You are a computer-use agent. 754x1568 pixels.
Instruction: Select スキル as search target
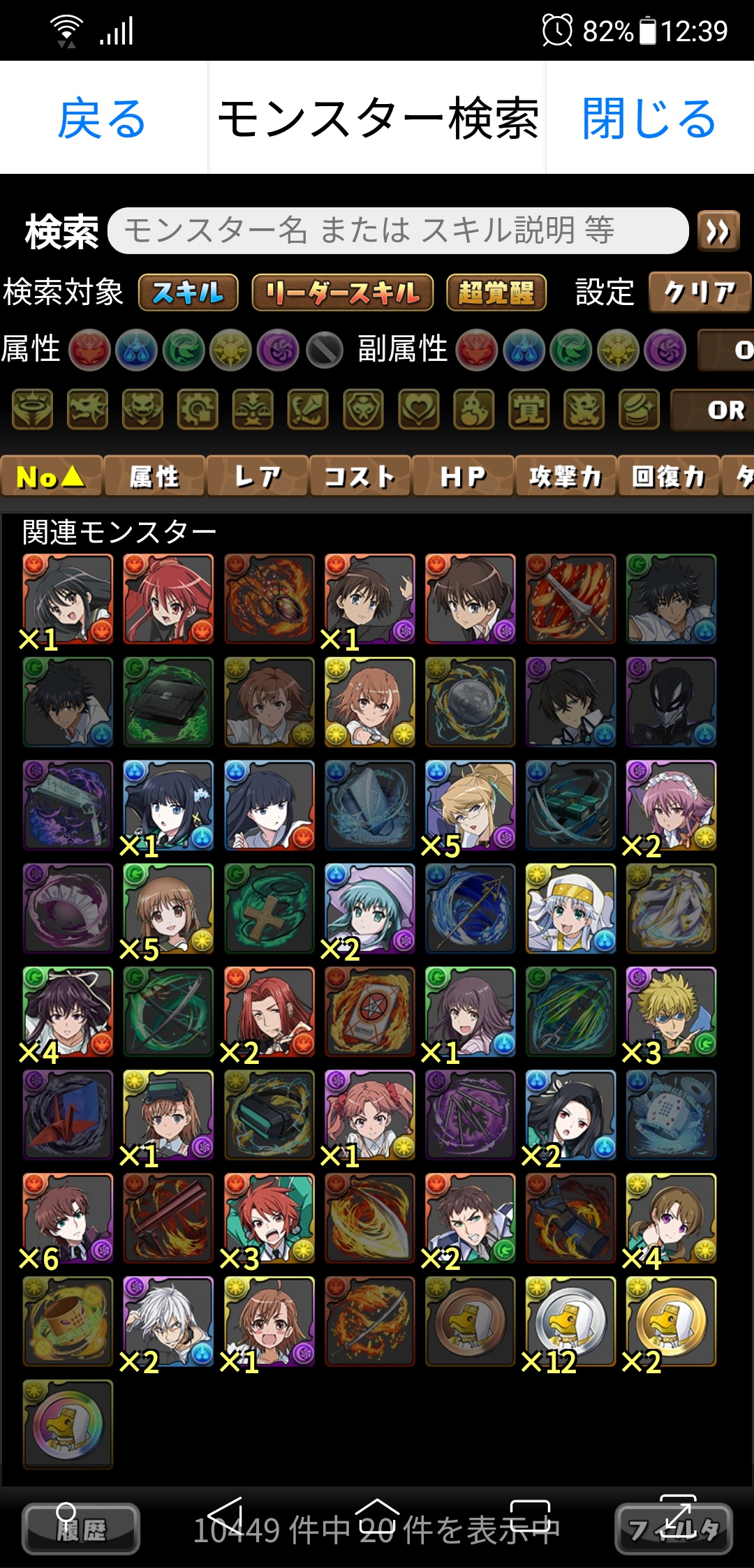tap(188, 292)
